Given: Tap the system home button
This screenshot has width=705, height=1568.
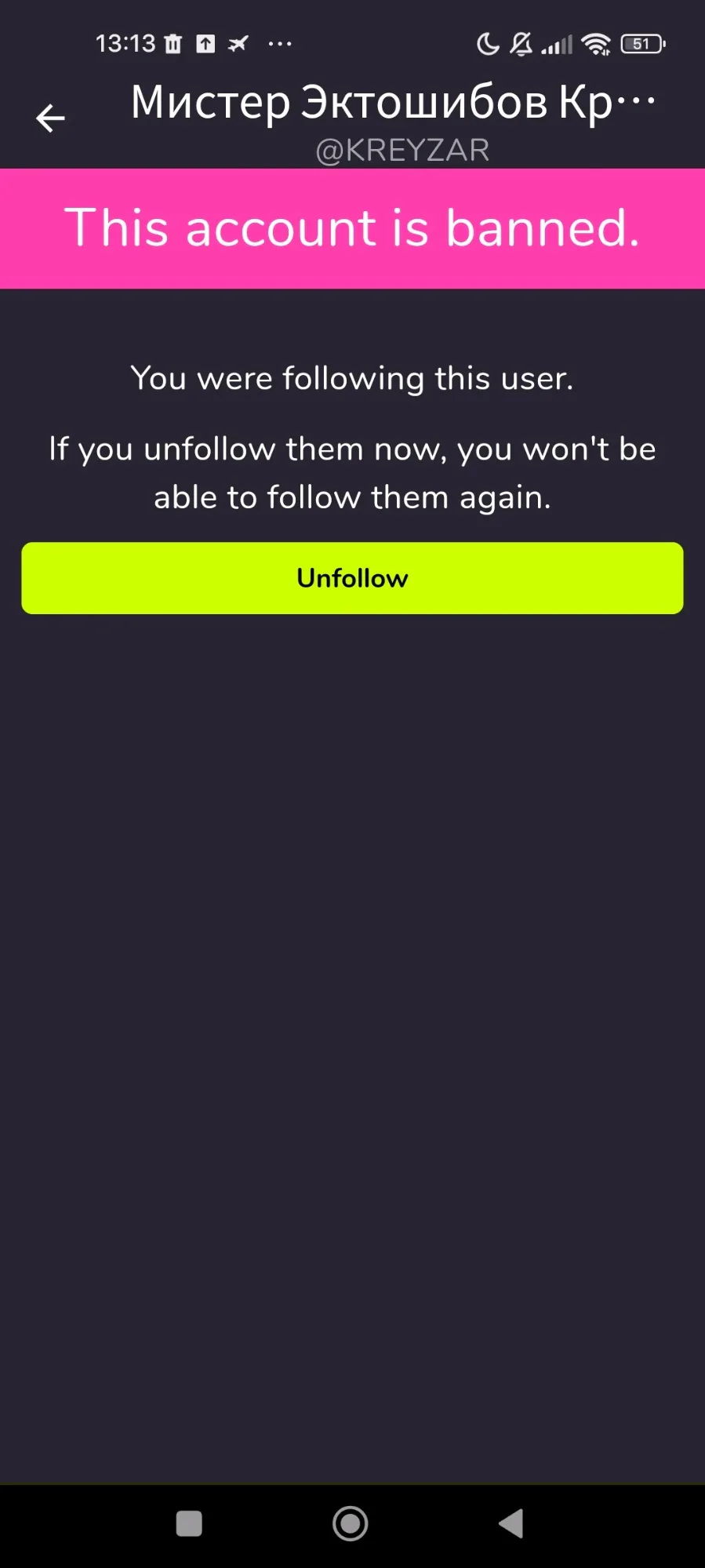Looking at the screenshot, I should click(351, 1523).
